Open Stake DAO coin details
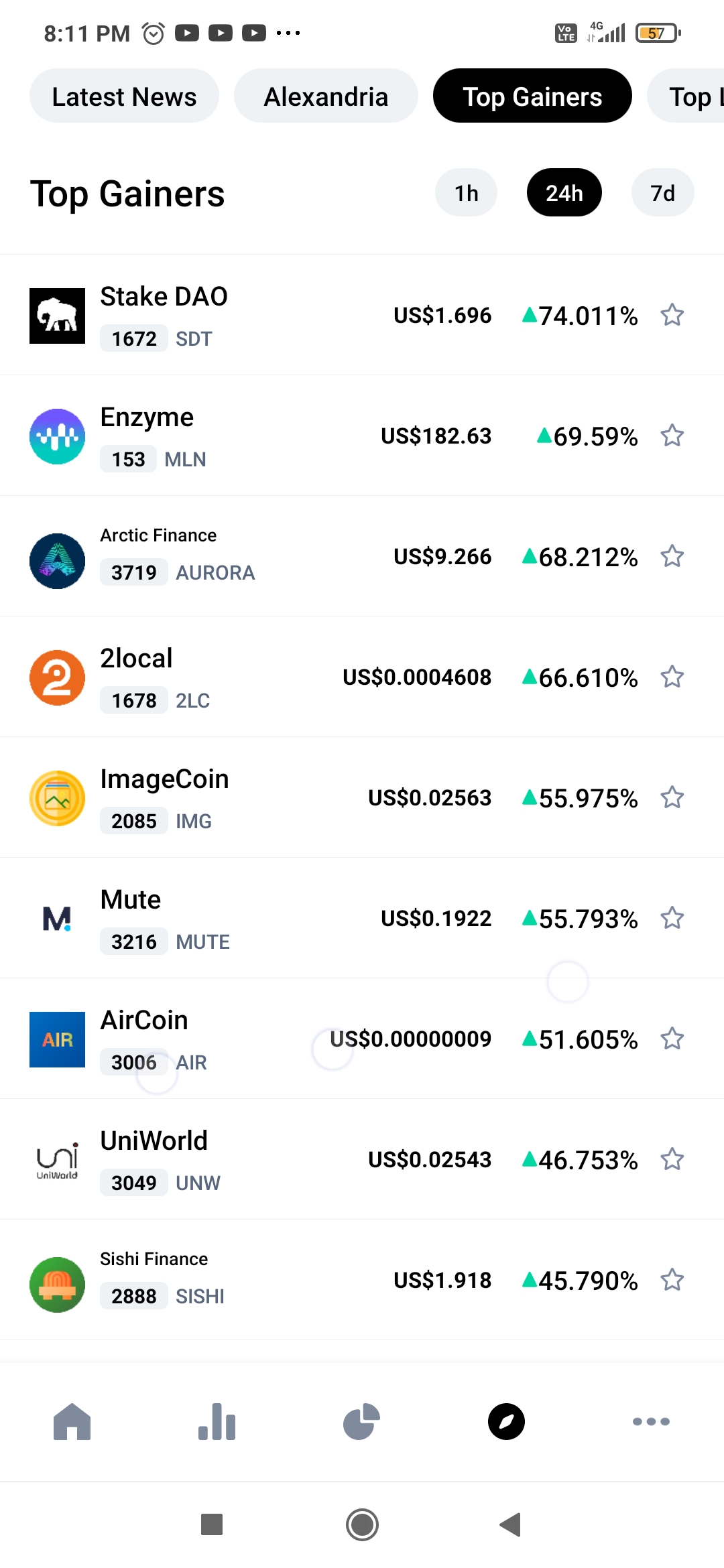This screenshot has width=724, height=1568. pos(362,315)
